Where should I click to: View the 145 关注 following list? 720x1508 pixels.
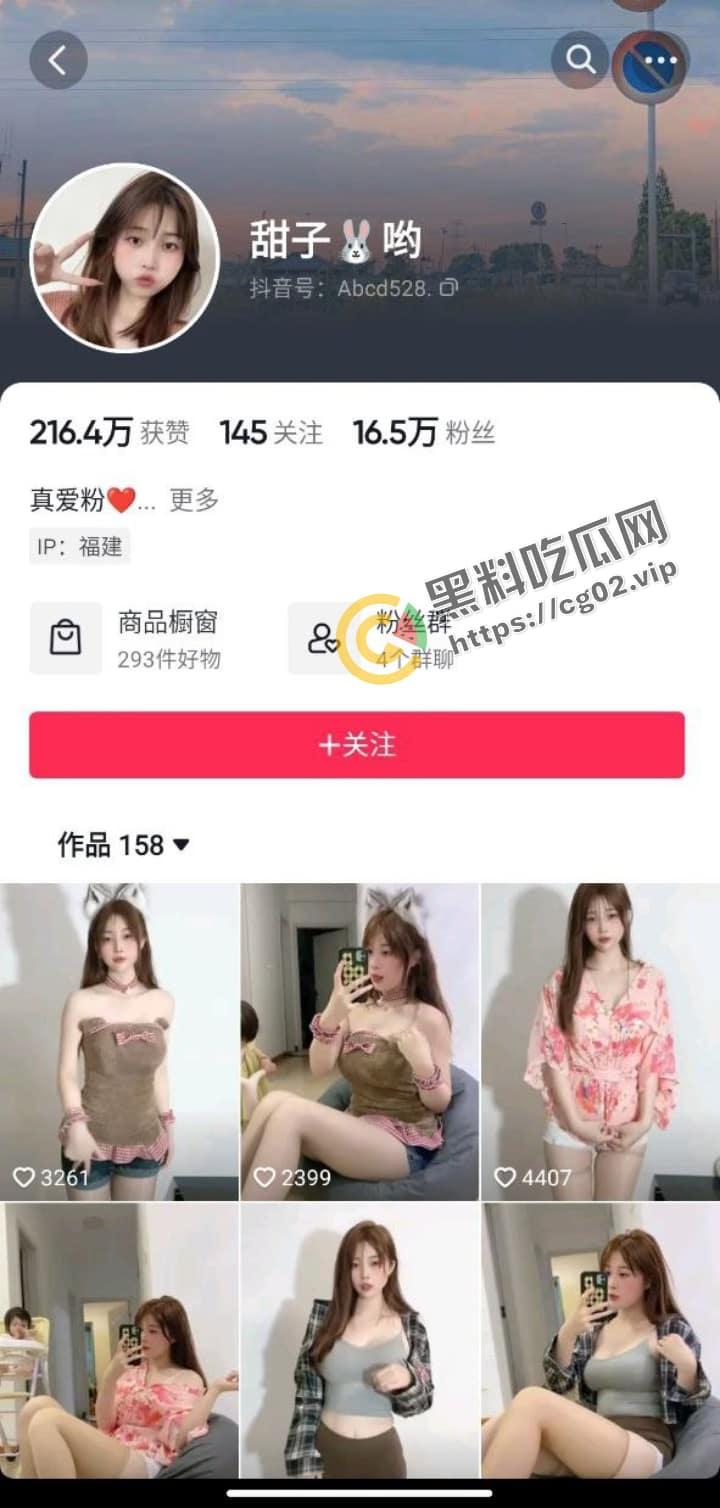point(271,433)
